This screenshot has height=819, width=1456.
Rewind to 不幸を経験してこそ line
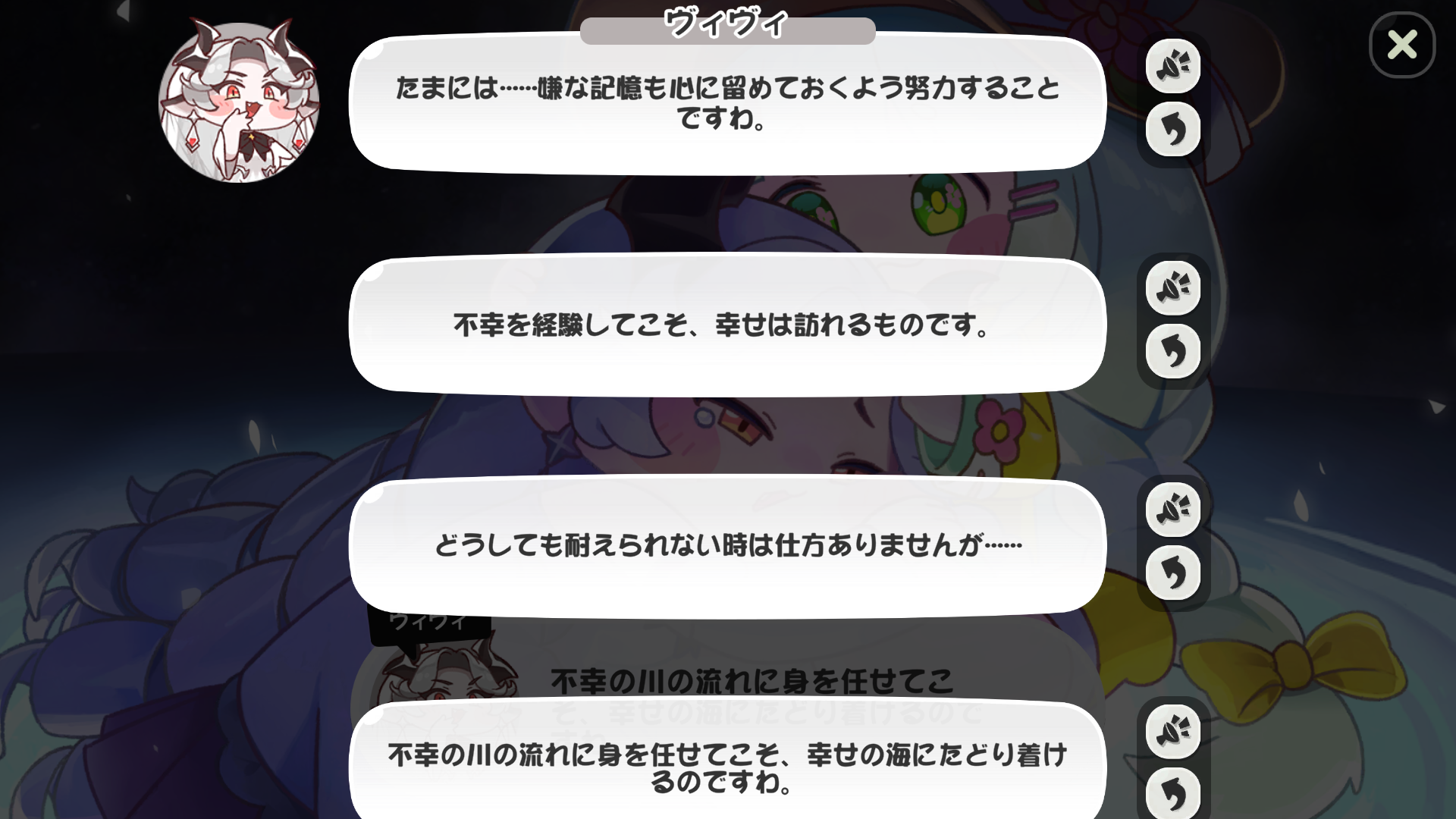click(x=1173, y=351)
